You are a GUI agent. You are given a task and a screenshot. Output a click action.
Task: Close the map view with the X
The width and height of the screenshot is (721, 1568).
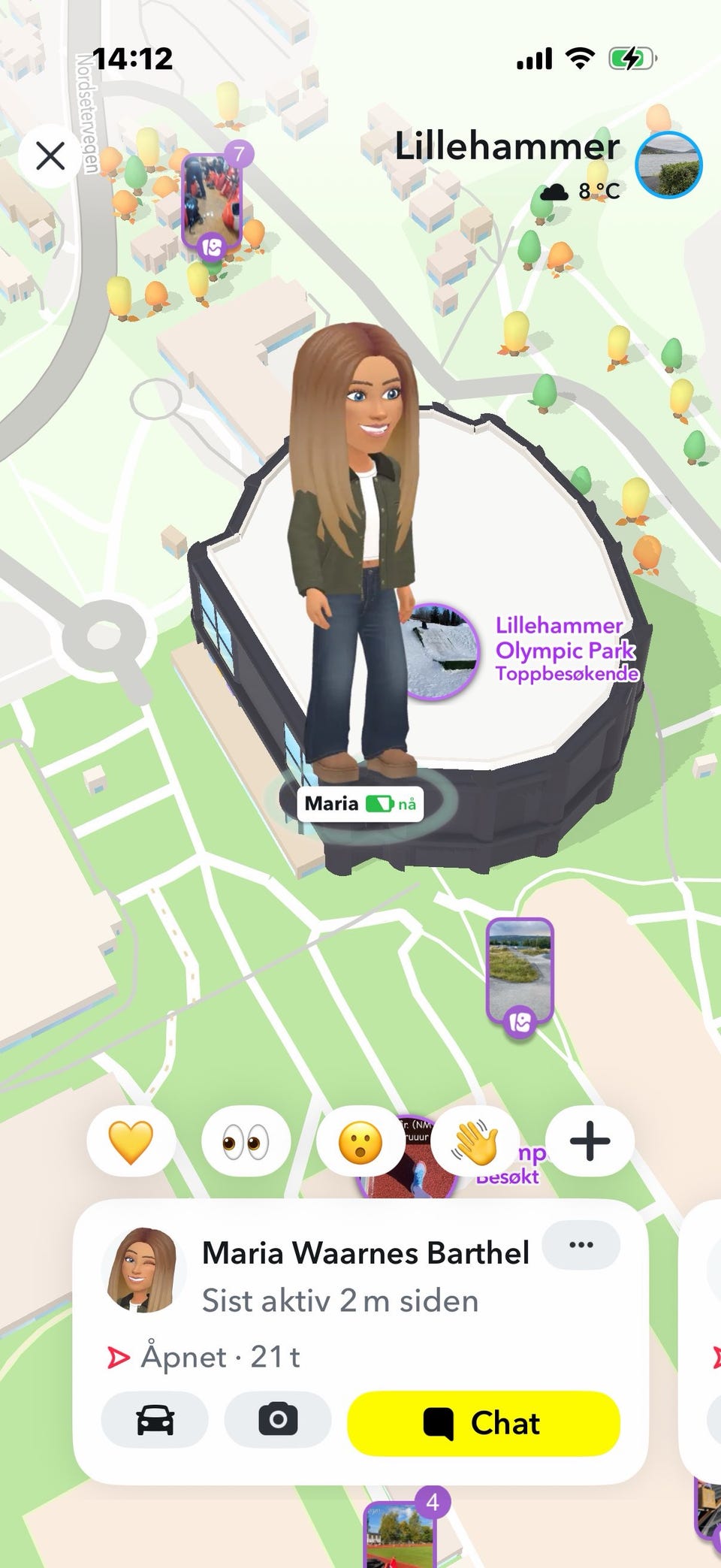tap(50, 156)
